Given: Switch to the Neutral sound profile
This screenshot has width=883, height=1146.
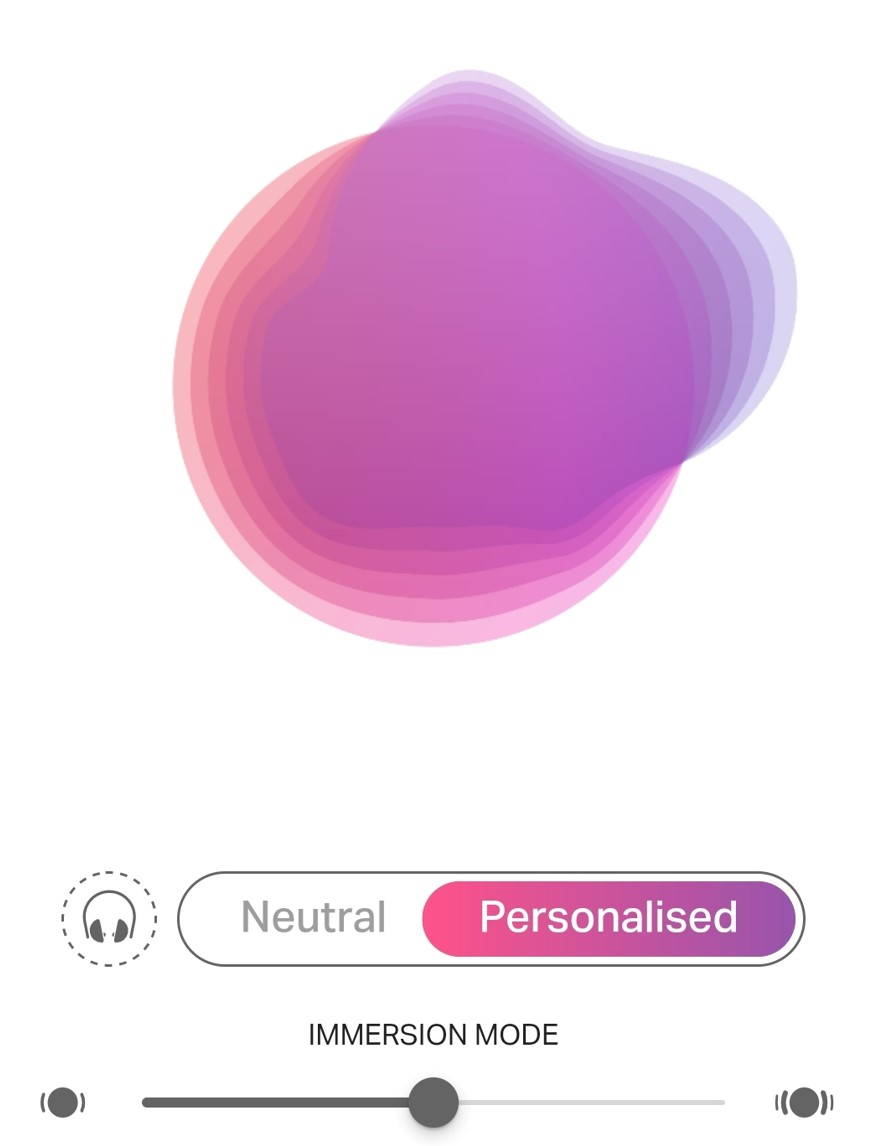Looking at the screenshot, I should tap(313, 918).
